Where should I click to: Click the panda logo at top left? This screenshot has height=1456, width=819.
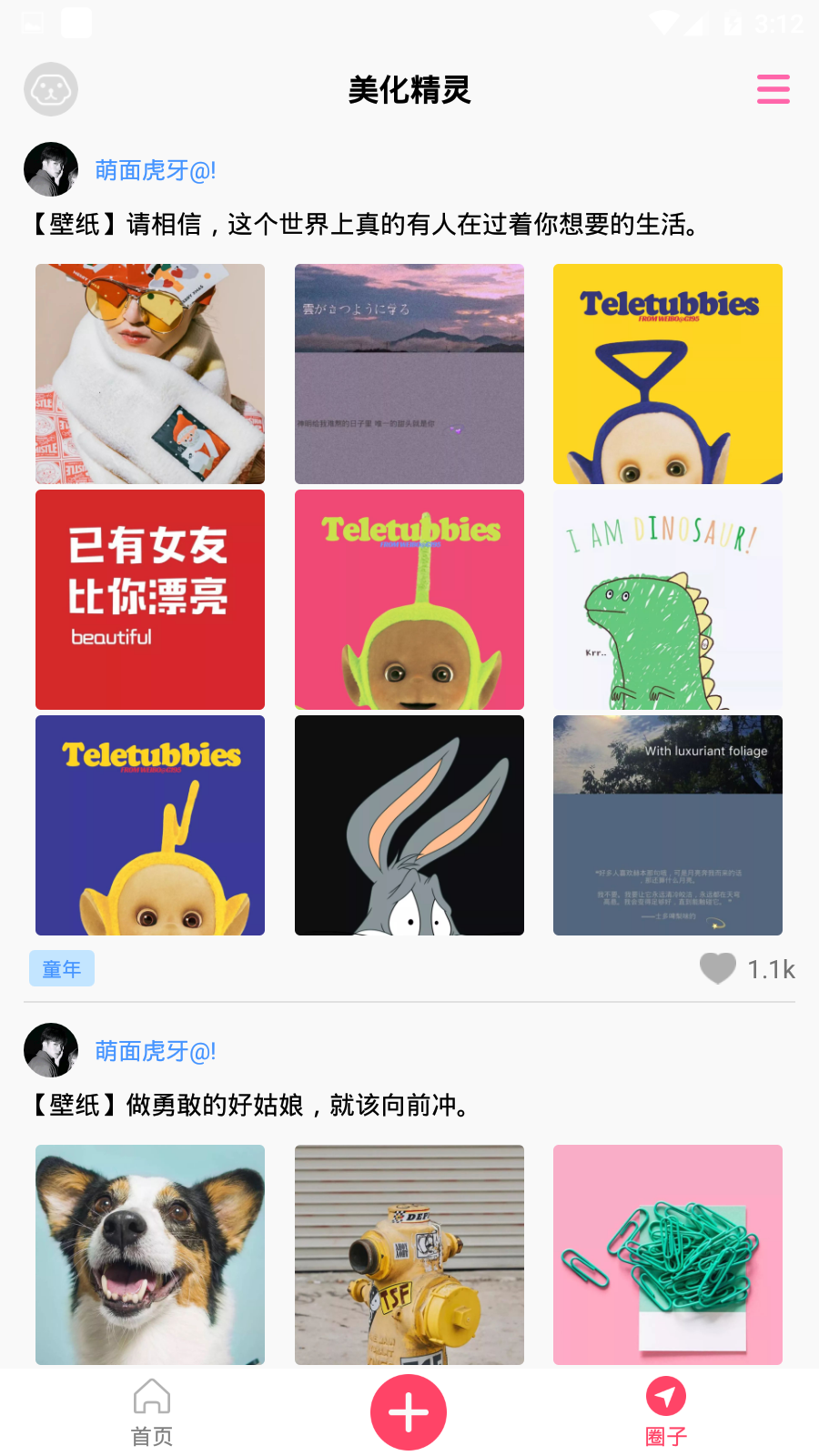[x=51, y=89]
